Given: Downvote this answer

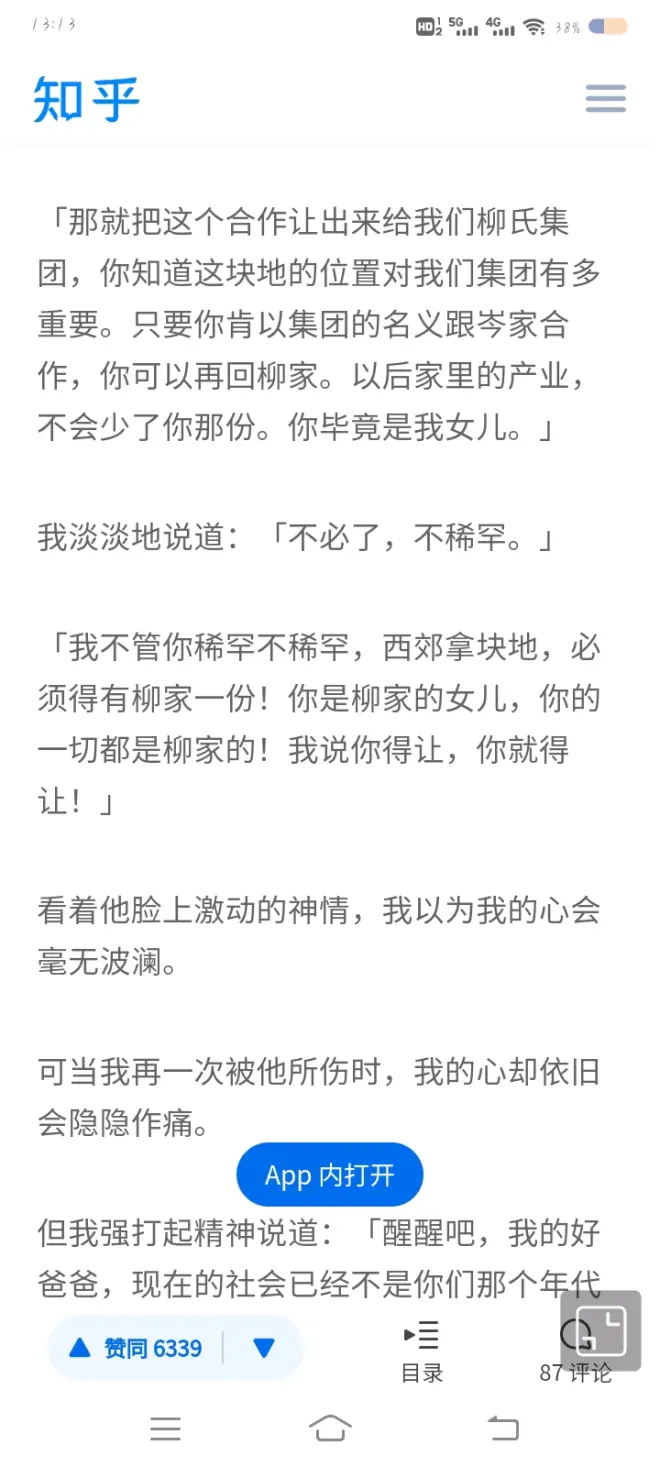Looking at the screenshot, I should (264, 1348).
